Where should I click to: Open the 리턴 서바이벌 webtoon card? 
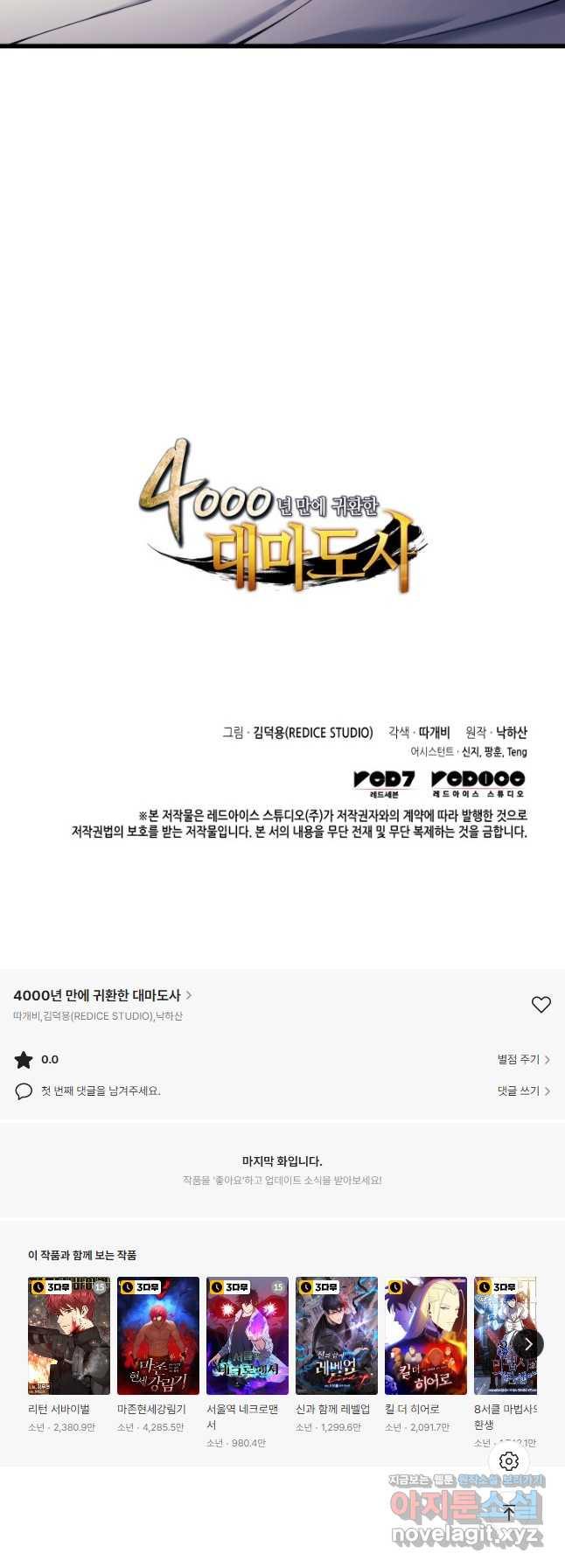point(69,1335)
